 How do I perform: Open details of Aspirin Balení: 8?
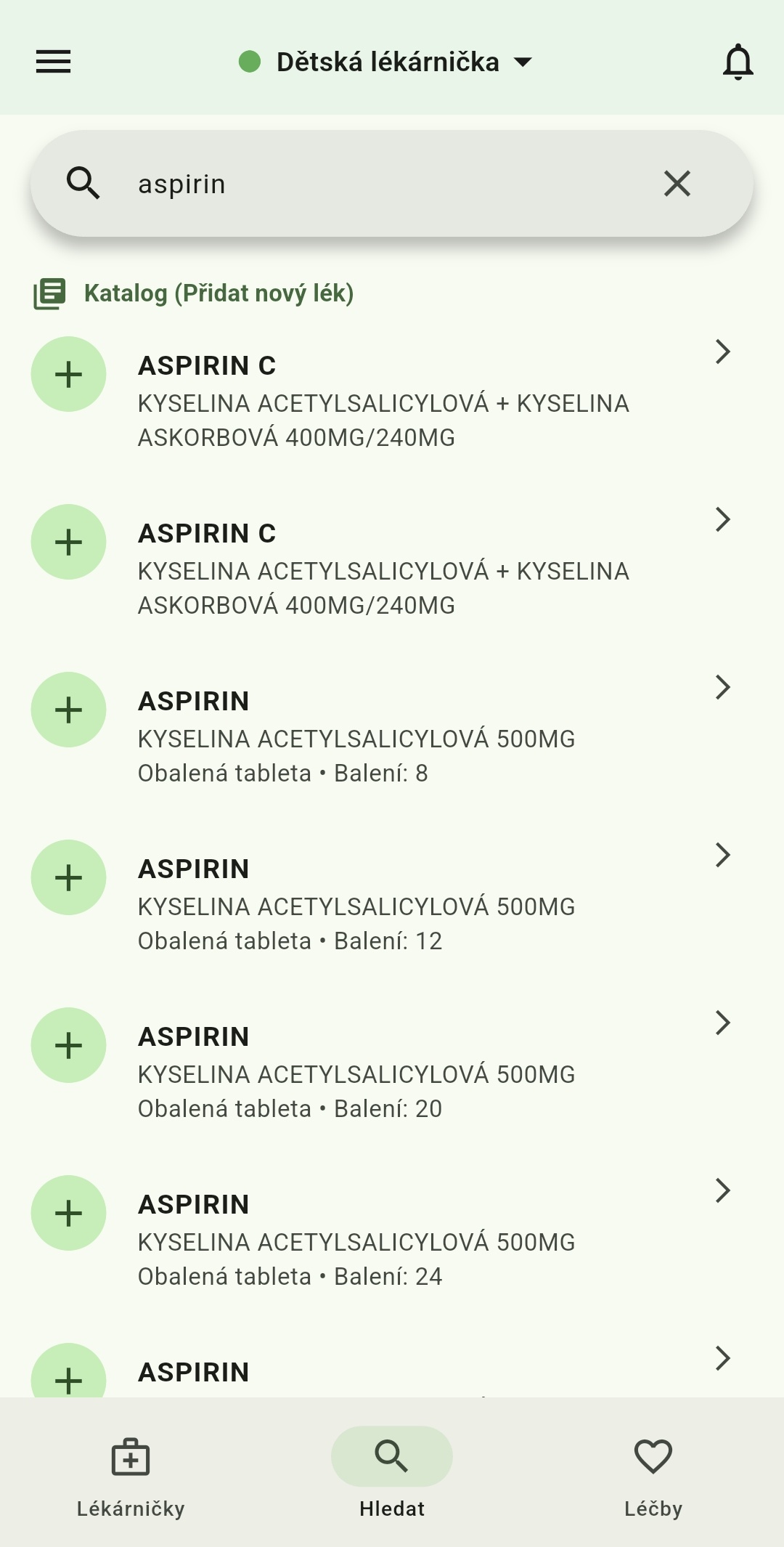coord(722,687)
